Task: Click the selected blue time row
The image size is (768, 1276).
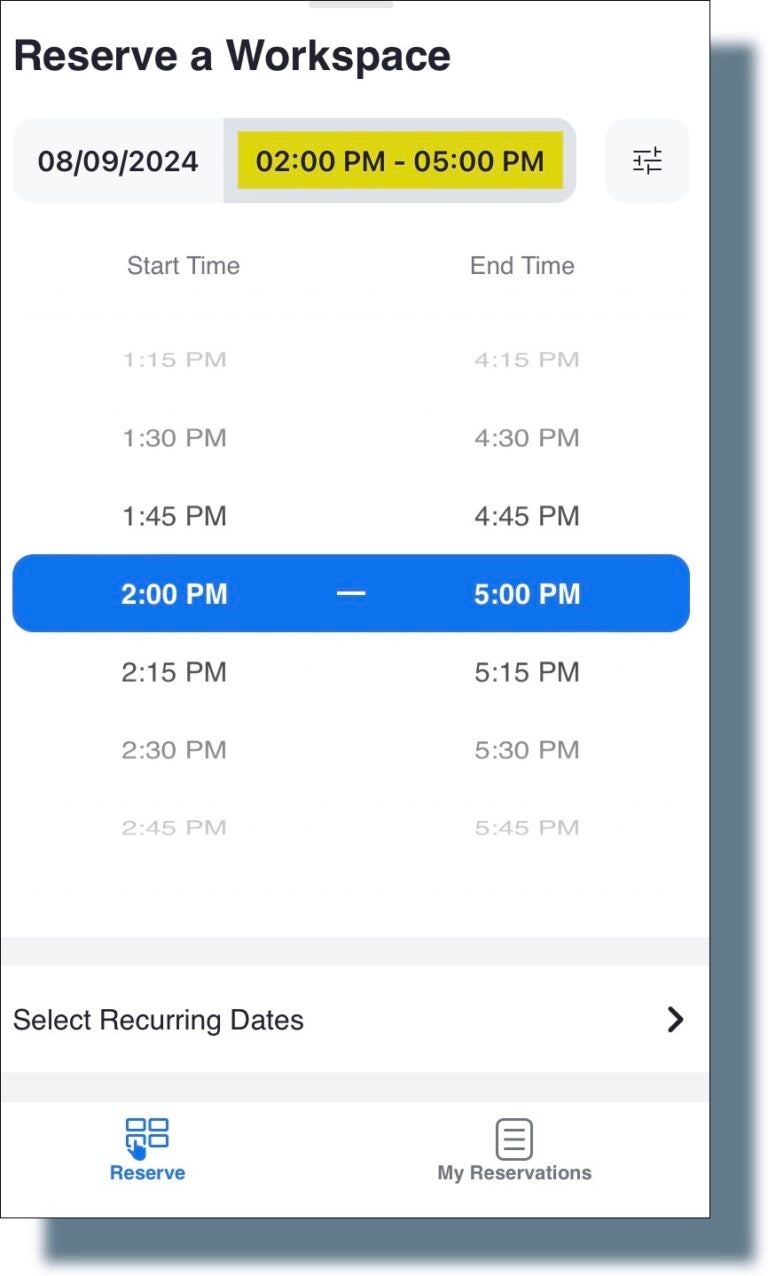Action: pyautogui.click(x=350, y=593)
